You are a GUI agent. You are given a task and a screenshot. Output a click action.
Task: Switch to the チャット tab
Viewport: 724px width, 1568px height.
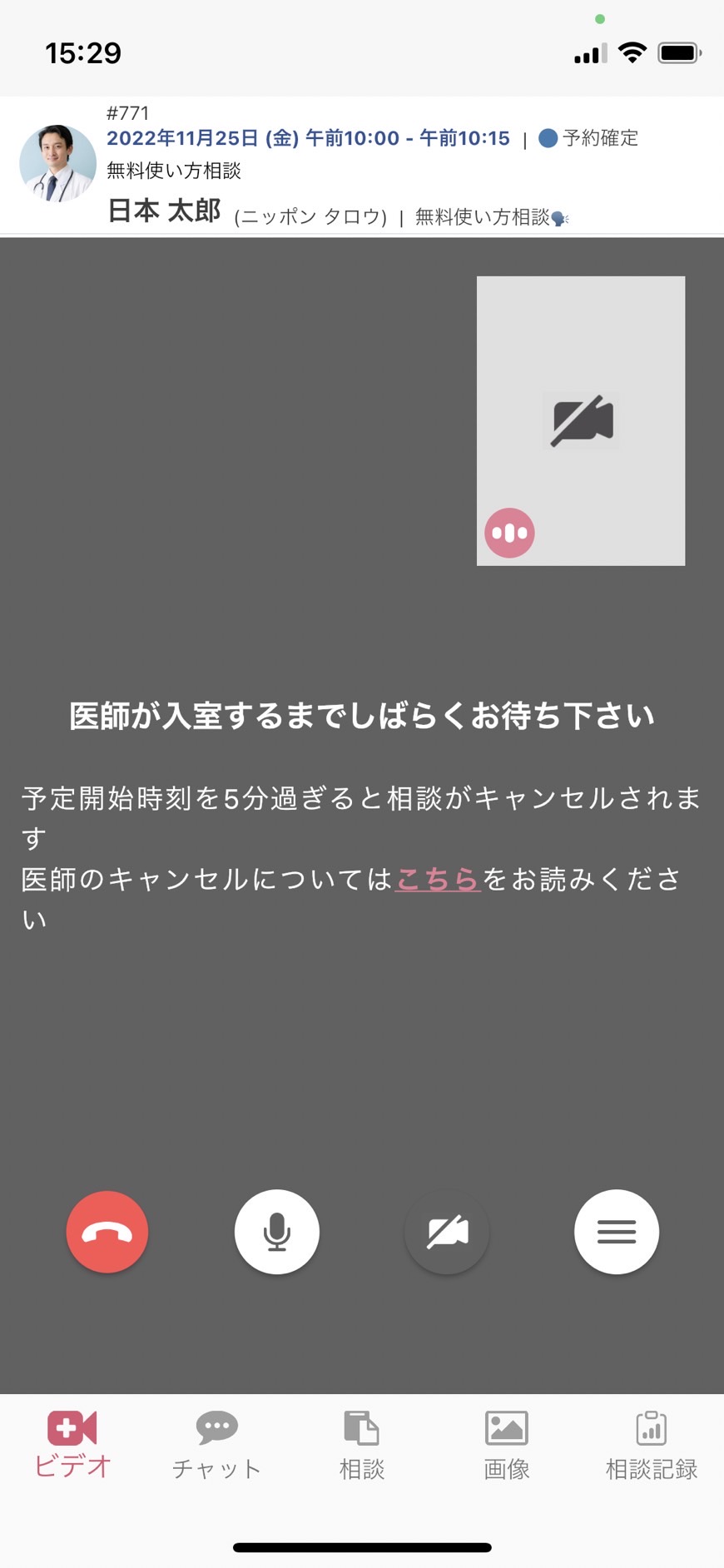pos(217,1445)
